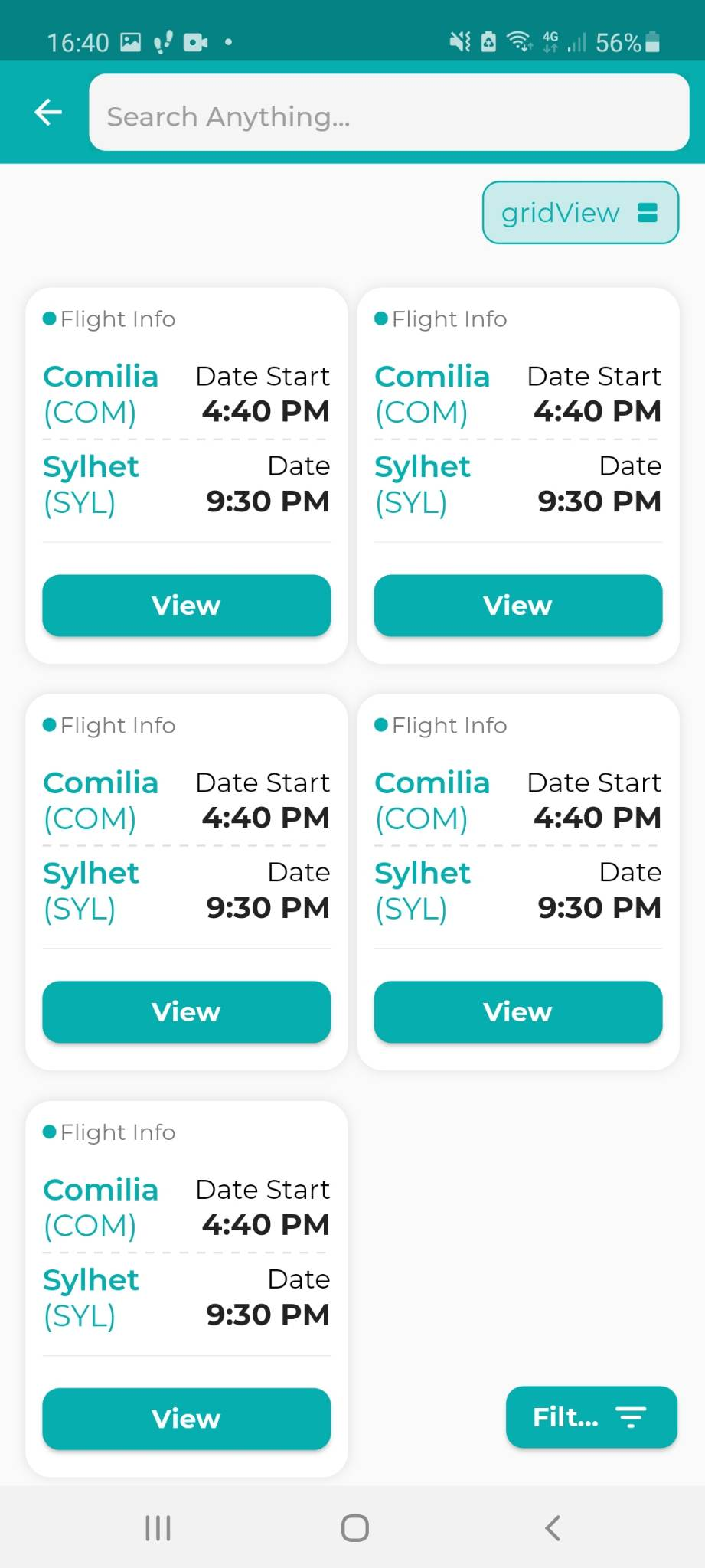Viewport: 705px width, 1568px height.
Task: Tap the back arrow in the header
Action: (47, 112)
